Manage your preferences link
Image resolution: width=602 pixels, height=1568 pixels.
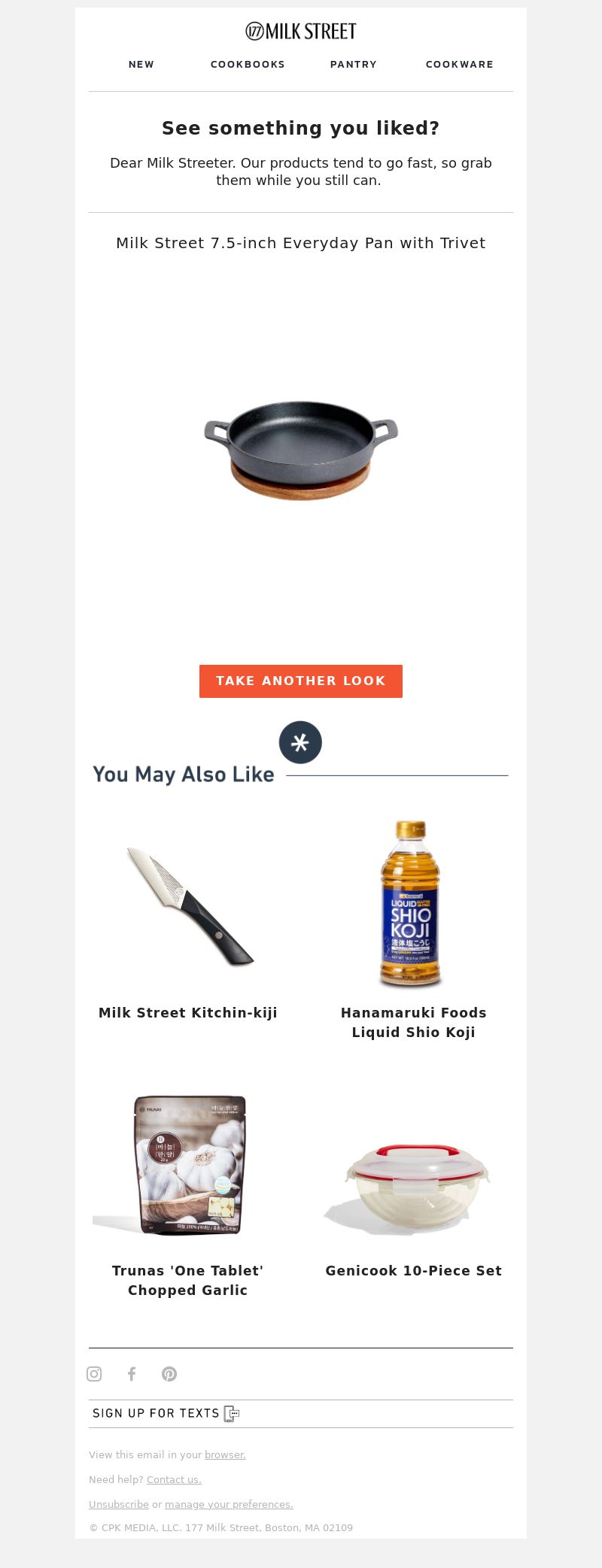(229, 1504)
